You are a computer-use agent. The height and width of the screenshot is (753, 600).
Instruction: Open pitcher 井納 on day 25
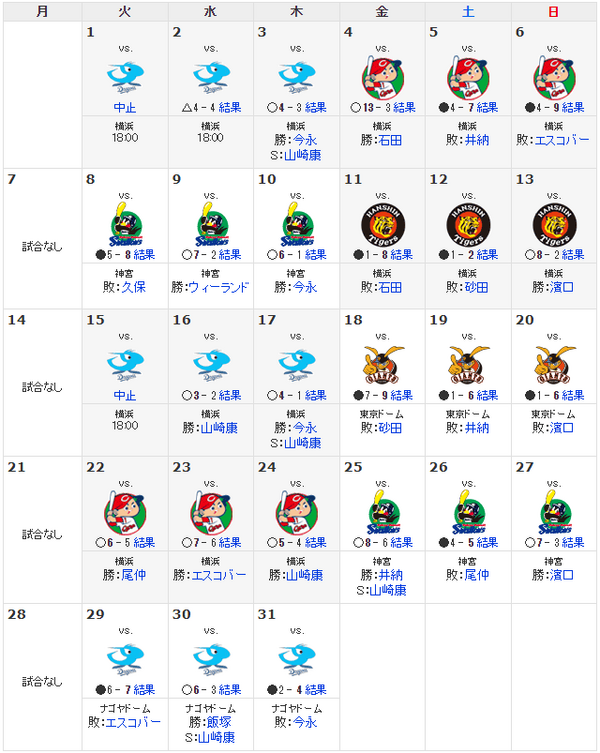390,575
